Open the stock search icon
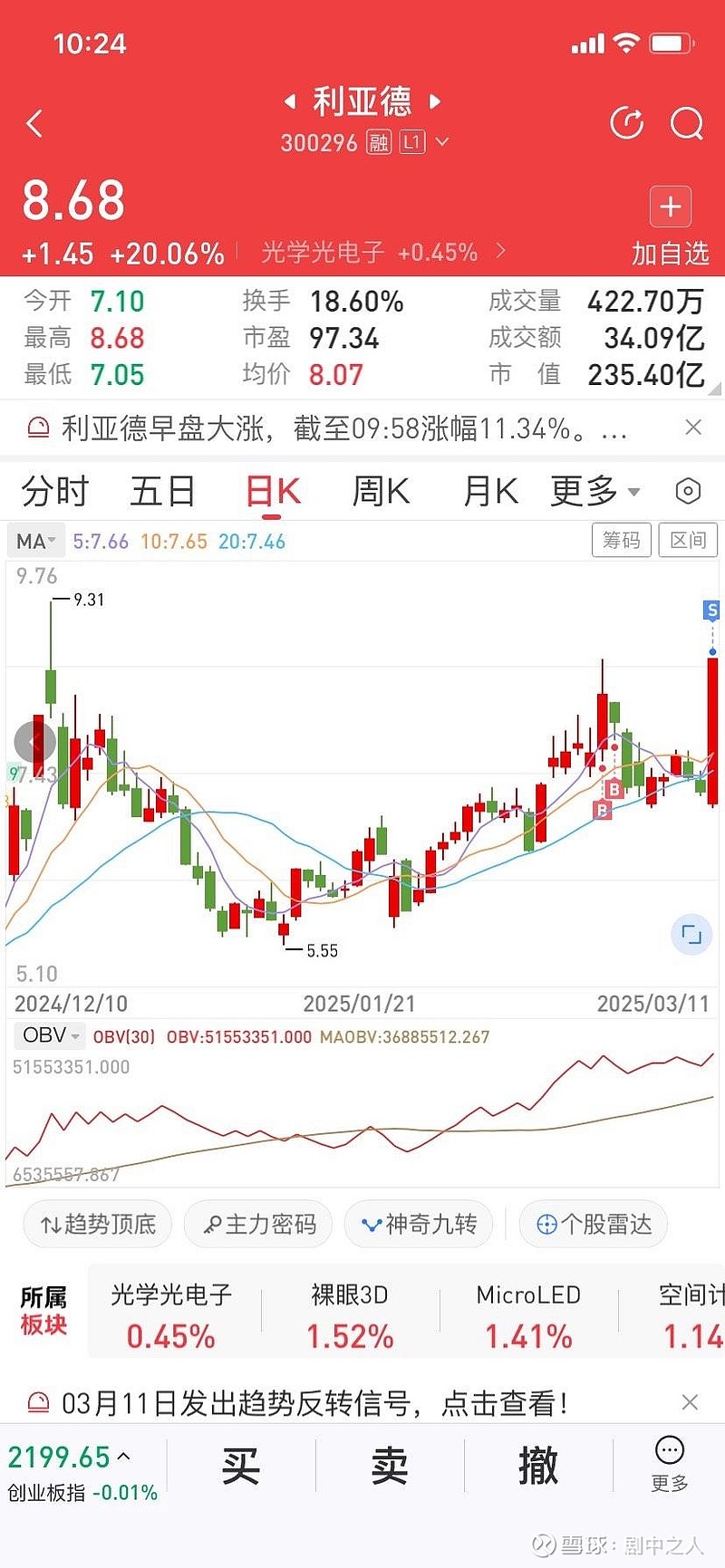The height and width of the screenshot is (1568, 725). coord(687,124)
